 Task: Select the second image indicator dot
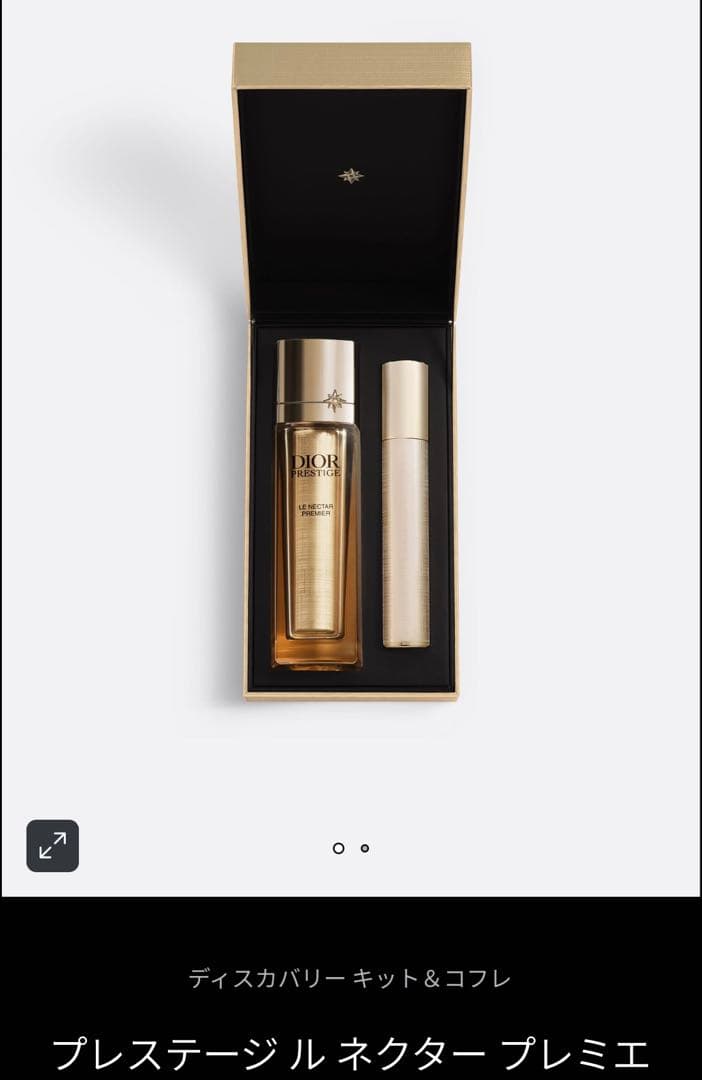pos(365,848)
